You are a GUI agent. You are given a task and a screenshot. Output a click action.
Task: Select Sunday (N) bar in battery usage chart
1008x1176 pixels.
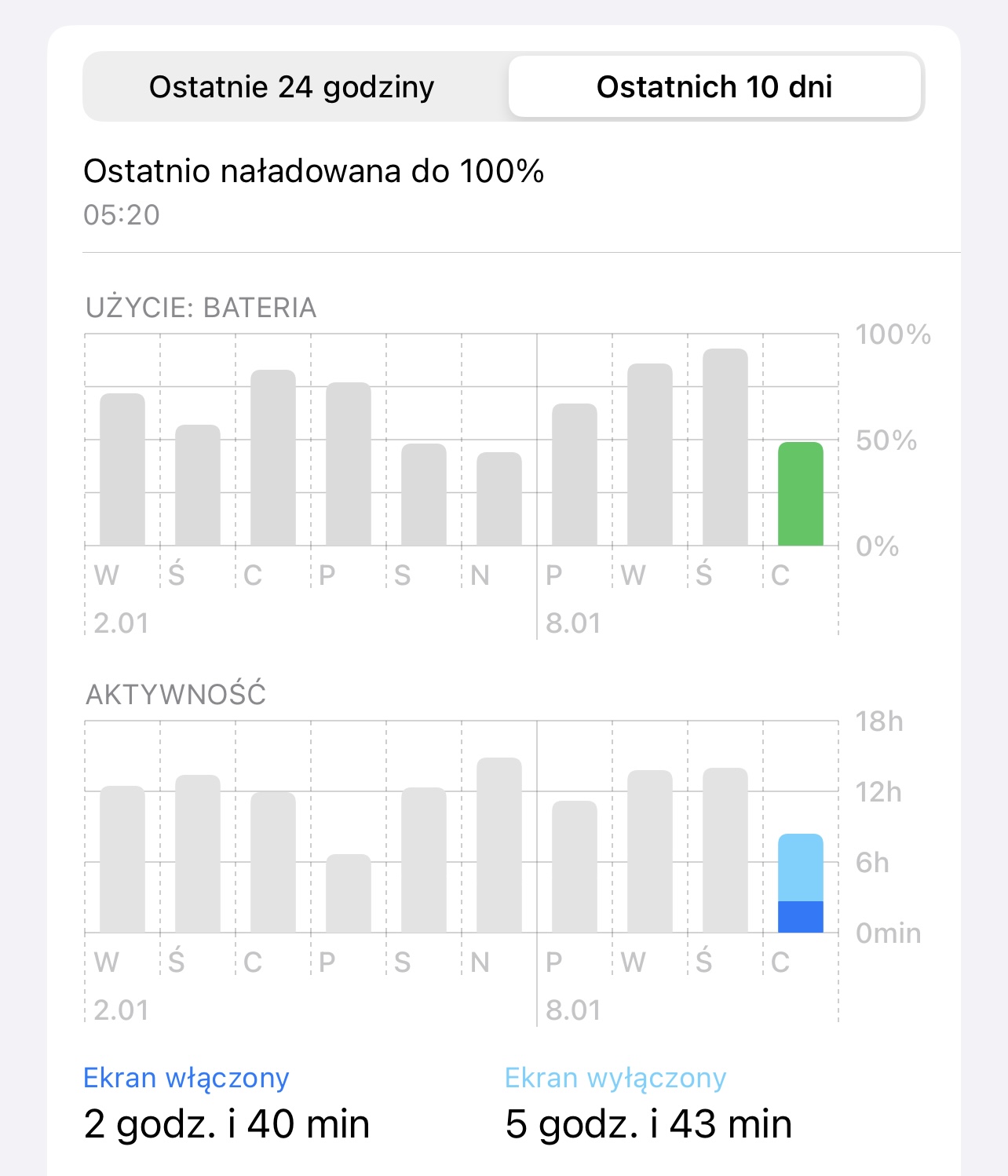click(499, 499)
